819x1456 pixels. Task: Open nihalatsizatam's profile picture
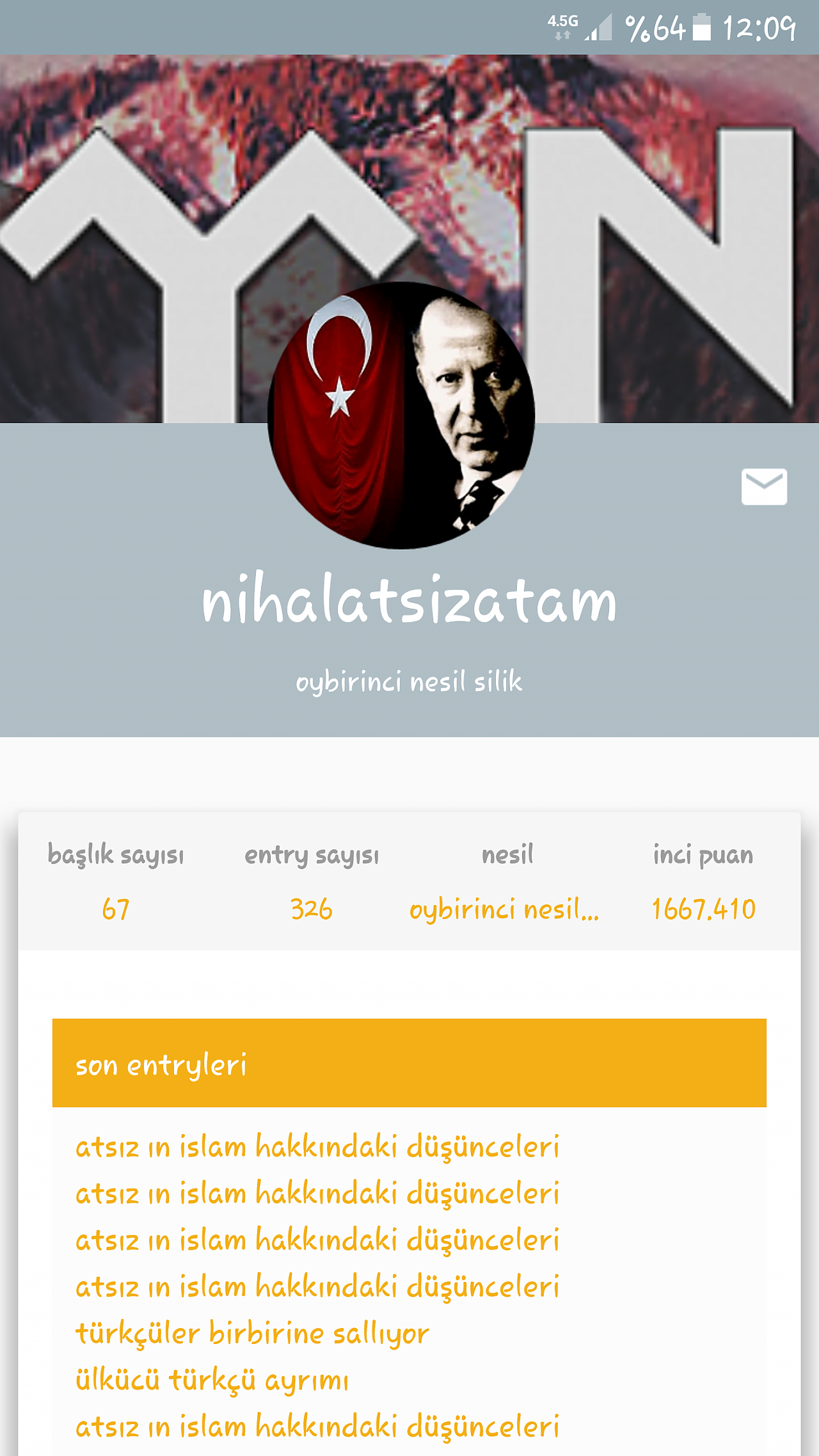401,415
